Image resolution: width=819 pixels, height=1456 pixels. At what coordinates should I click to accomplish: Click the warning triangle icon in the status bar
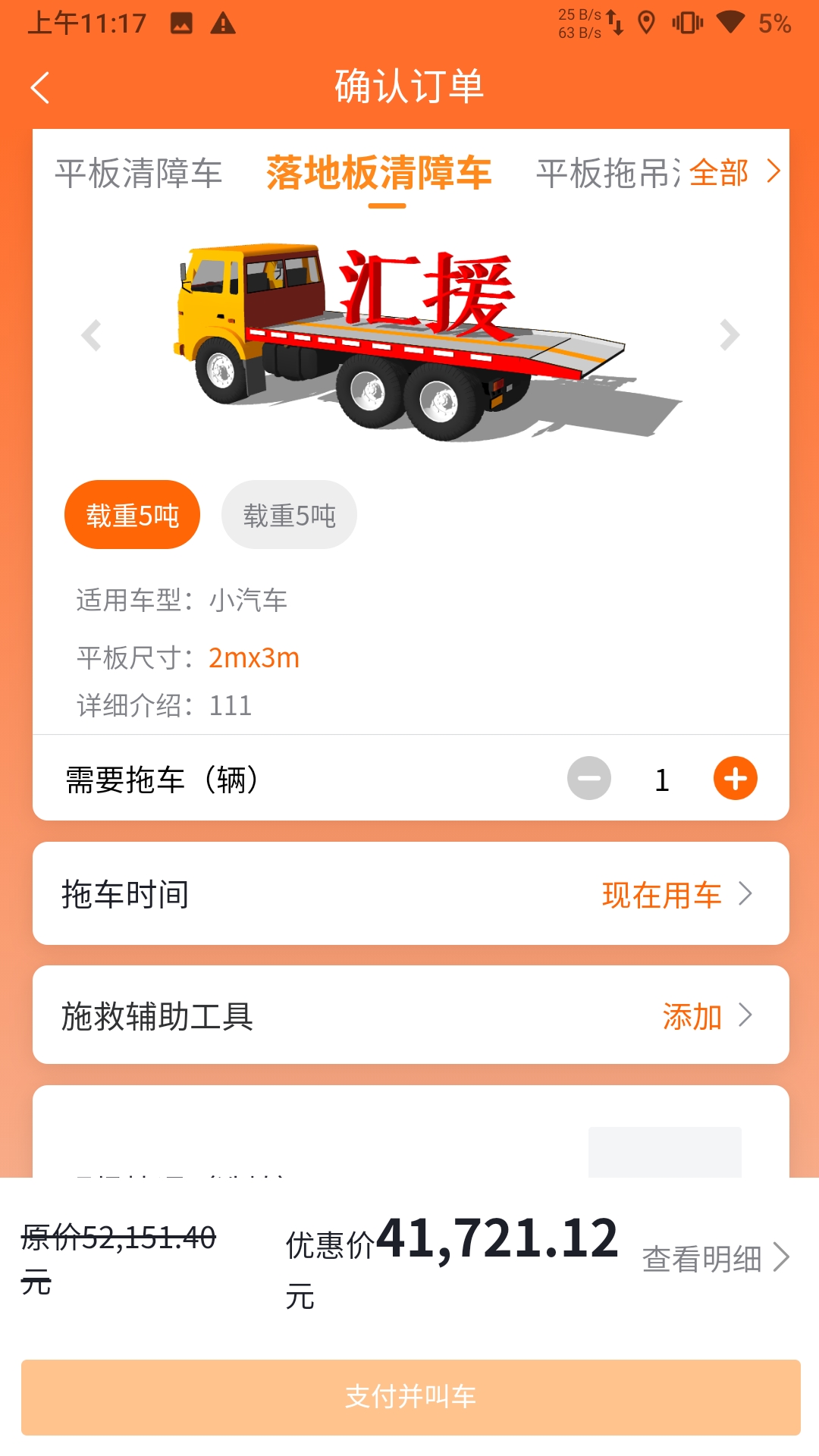(222, 23)
